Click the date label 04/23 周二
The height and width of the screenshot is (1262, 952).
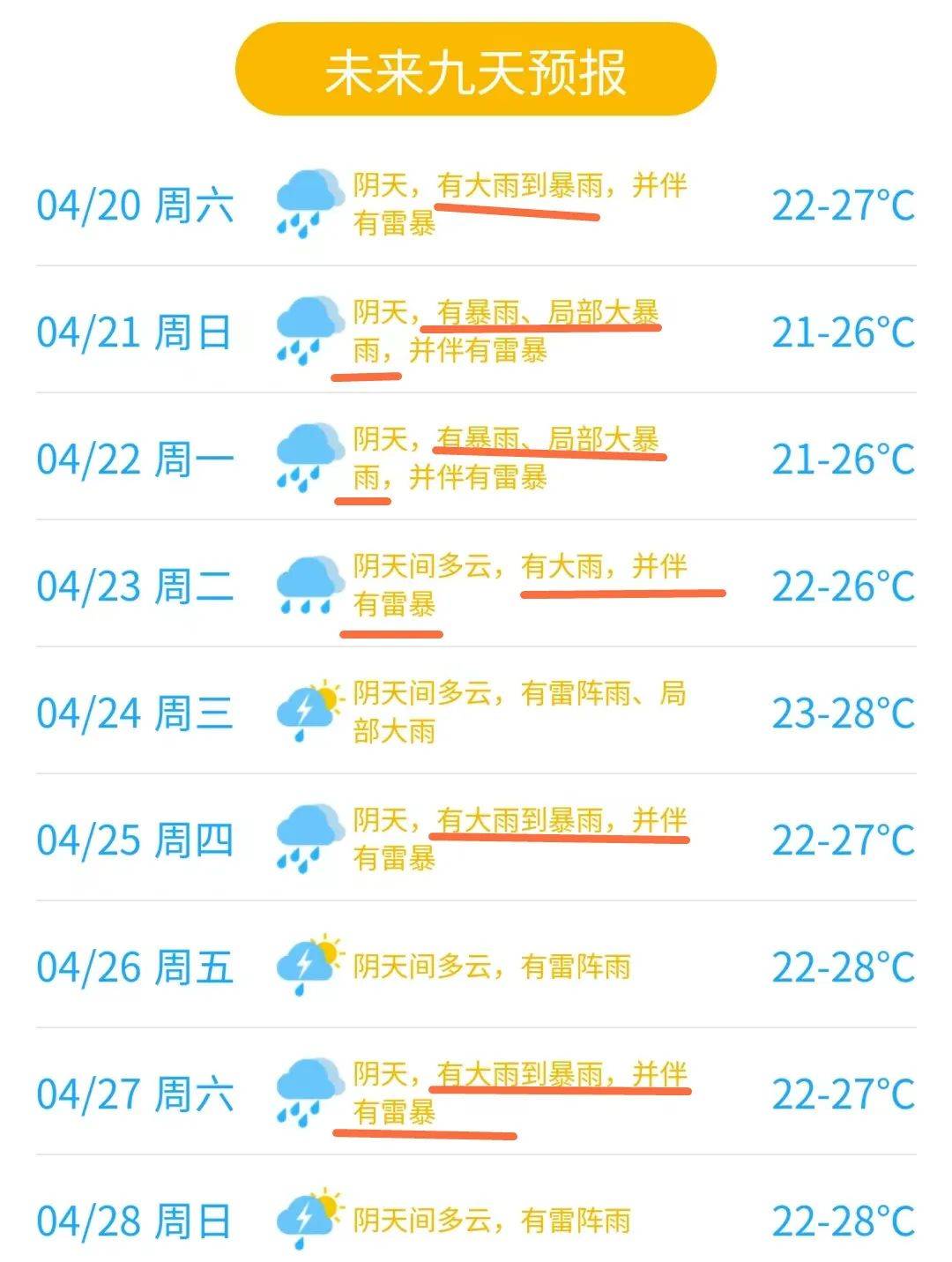pyautogui.click(x=137, y=586)
